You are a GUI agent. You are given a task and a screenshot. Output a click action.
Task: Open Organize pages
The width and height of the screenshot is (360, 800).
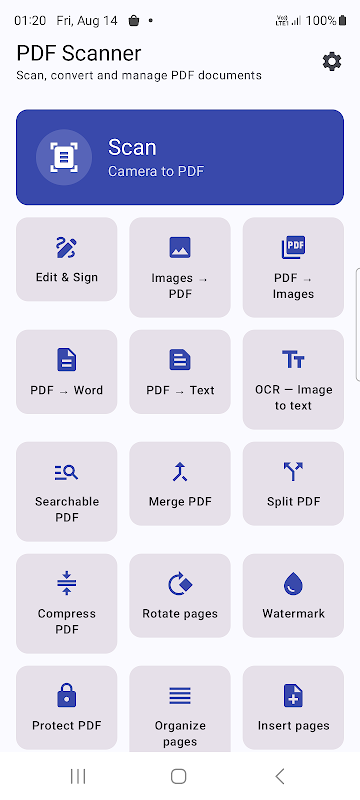(180, 709)
